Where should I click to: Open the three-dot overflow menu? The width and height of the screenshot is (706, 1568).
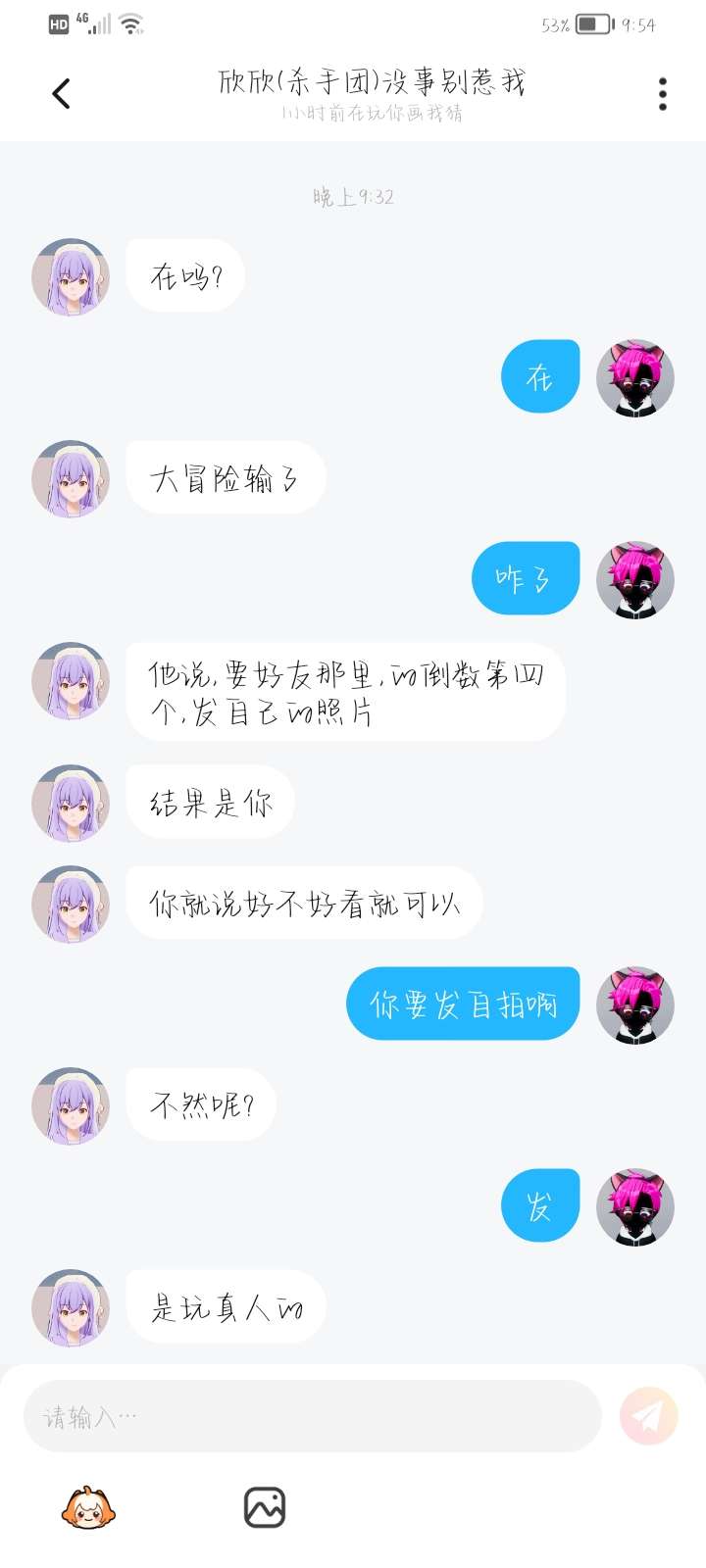(x=663, y=94)
